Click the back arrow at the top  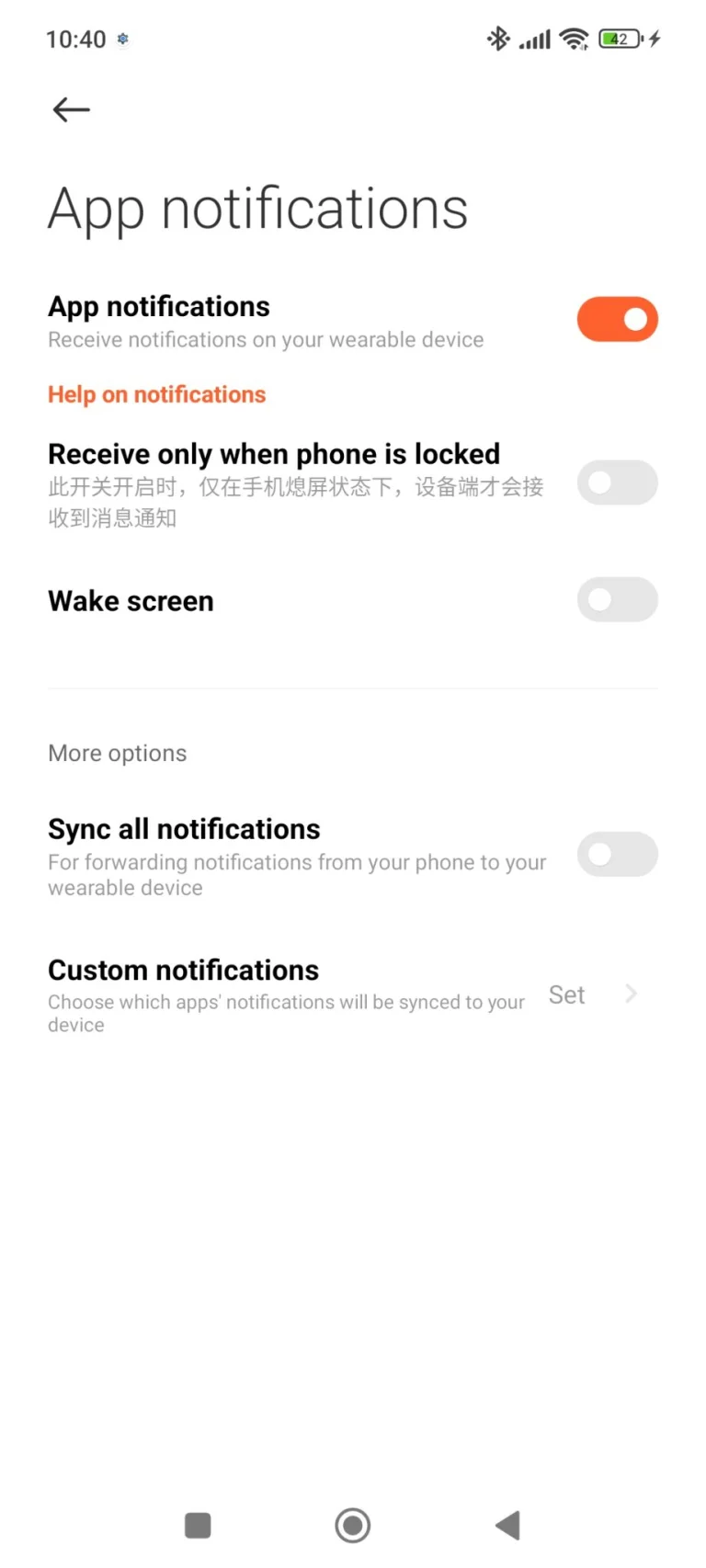point(70,109)
